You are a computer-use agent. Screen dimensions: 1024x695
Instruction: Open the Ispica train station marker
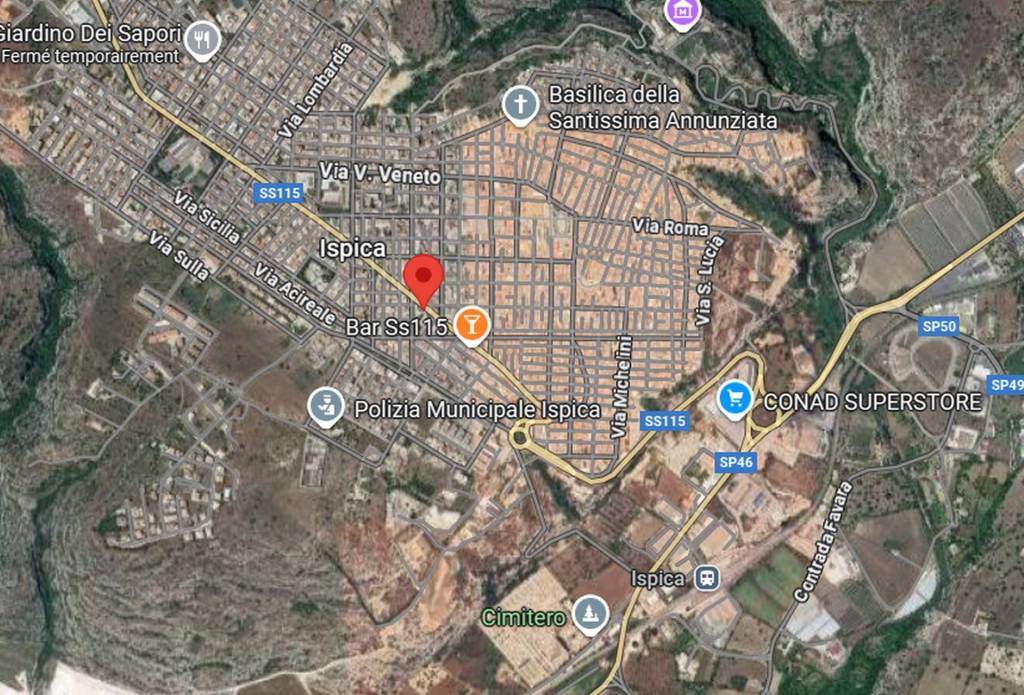707,578
